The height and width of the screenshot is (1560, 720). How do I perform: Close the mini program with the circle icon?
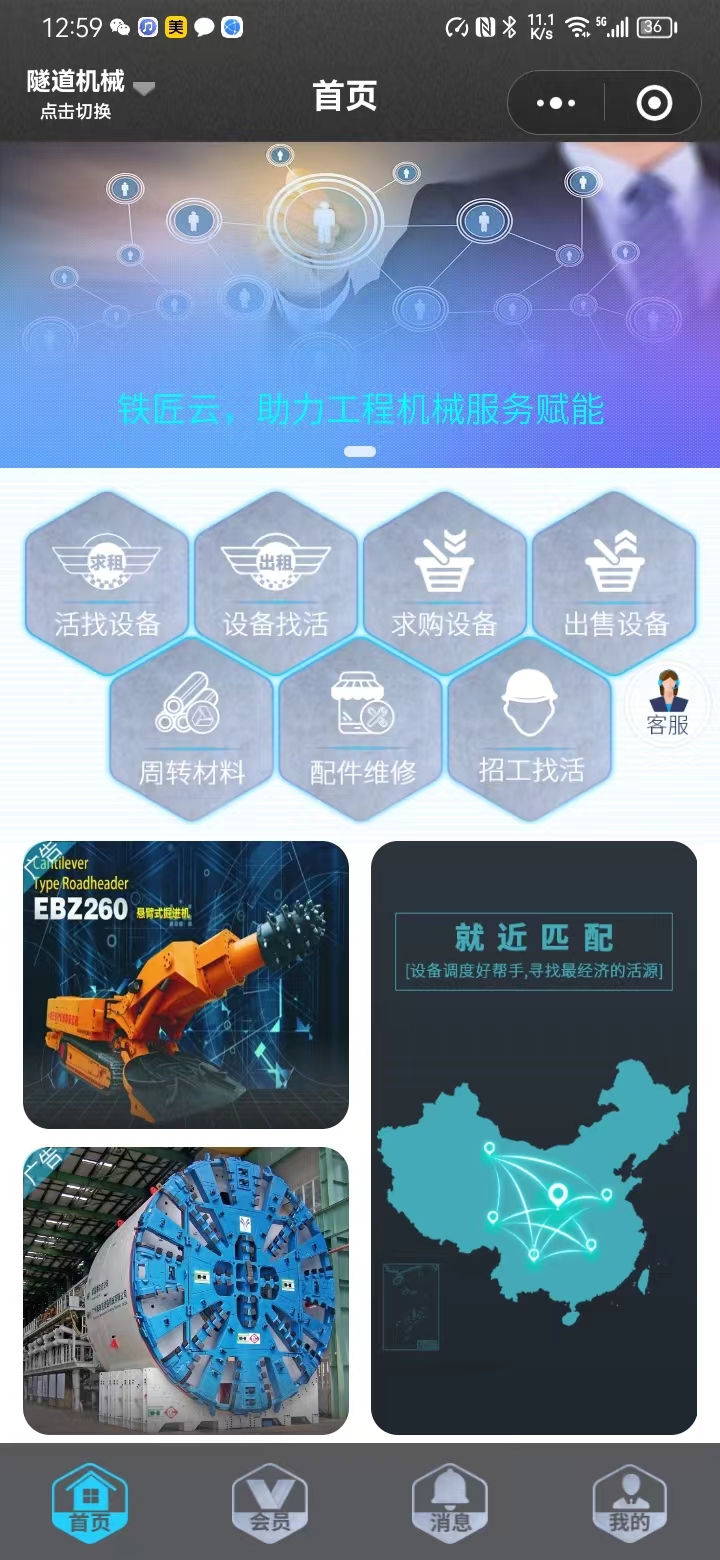click(x=654, y=102)
